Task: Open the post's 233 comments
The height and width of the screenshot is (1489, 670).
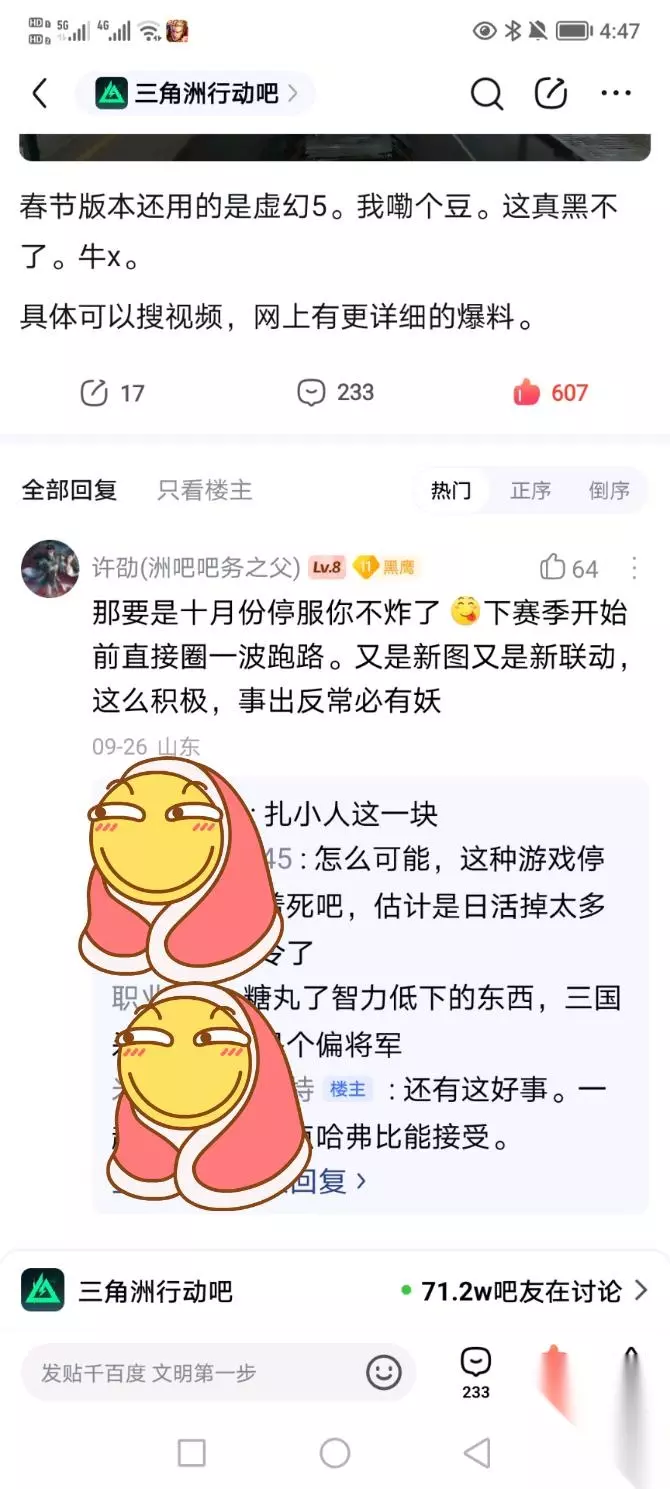Action: tap(336, 392)
